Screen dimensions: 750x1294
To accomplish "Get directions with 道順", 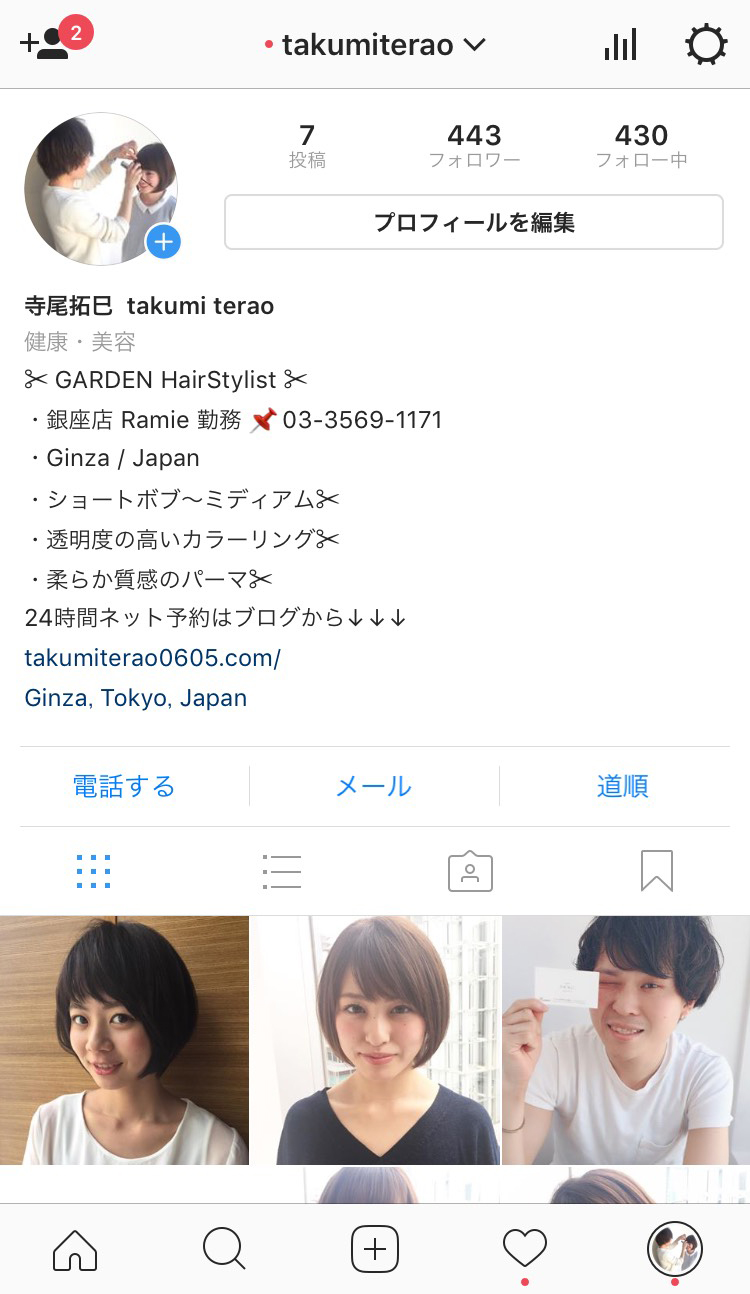I will (x=622, y=786).
